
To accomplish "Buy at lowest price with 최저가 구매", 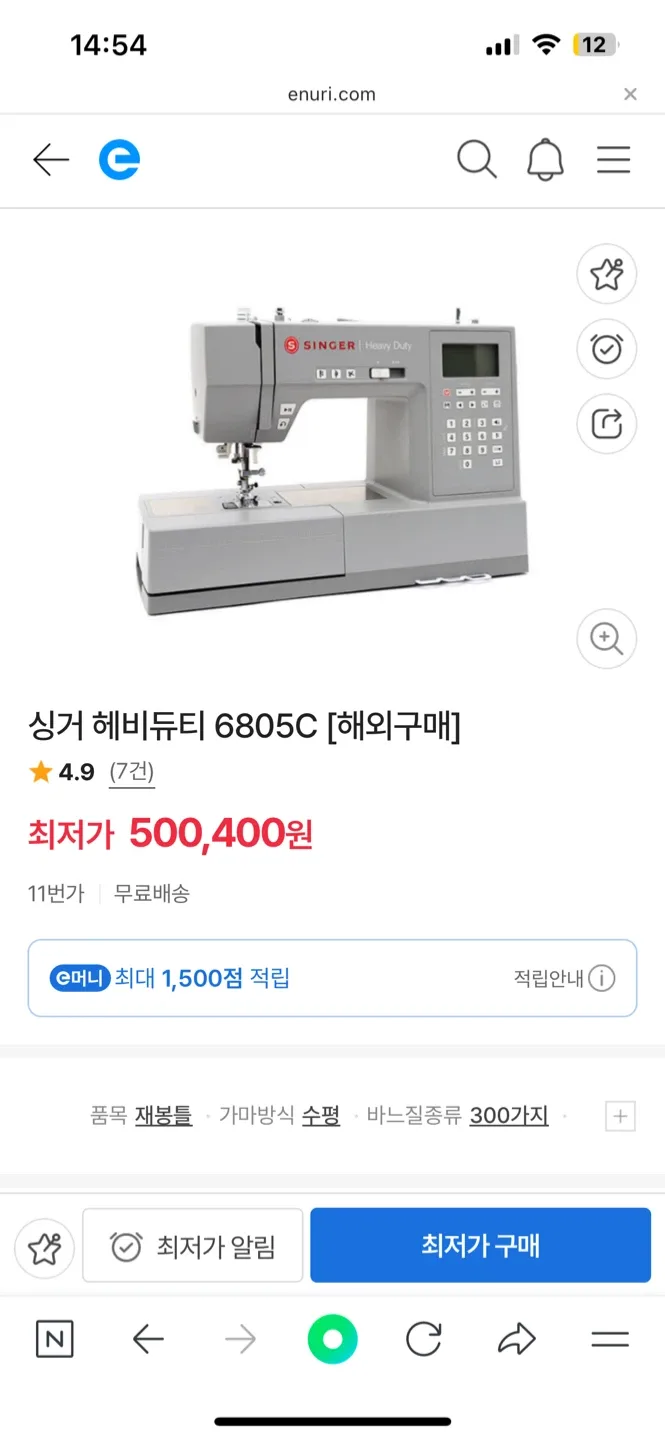I will 480,1246.
